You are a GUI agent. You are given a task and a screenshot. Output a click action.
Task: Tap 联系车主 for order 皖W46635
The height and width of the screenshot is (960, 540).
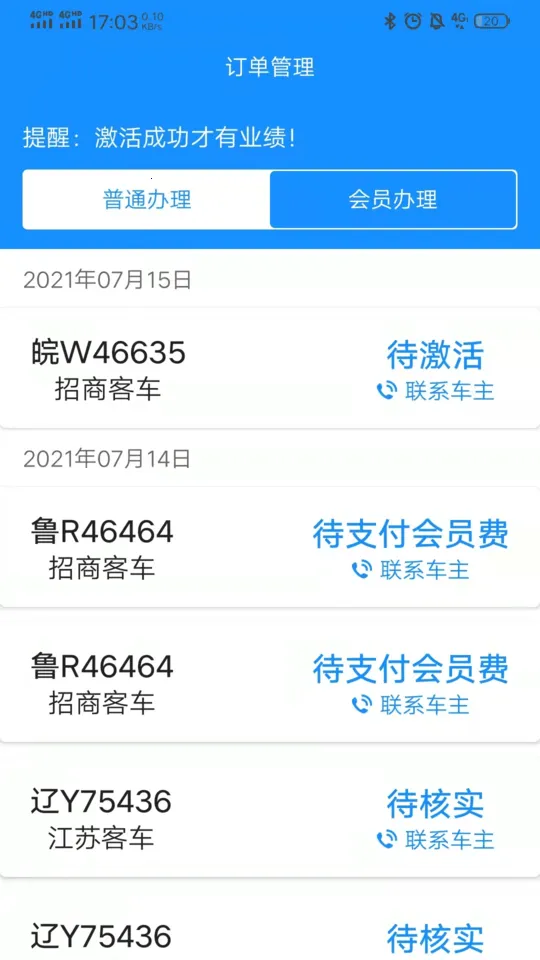click(435, 391)
